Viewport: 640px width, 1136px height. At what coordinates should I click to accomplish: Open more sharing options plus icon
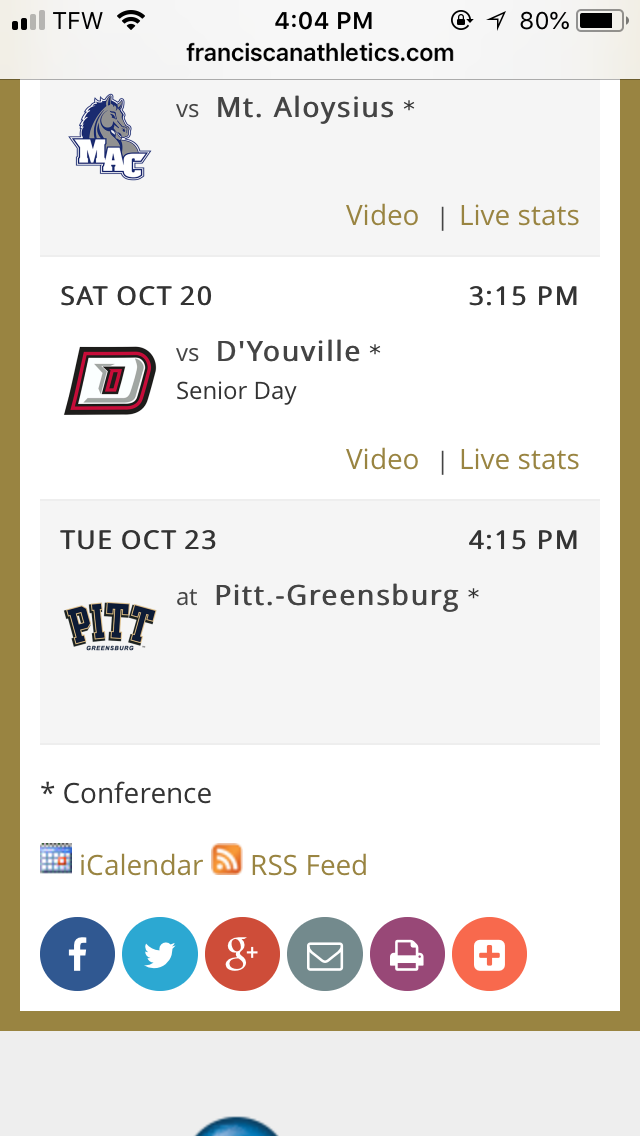coord(489,955)
